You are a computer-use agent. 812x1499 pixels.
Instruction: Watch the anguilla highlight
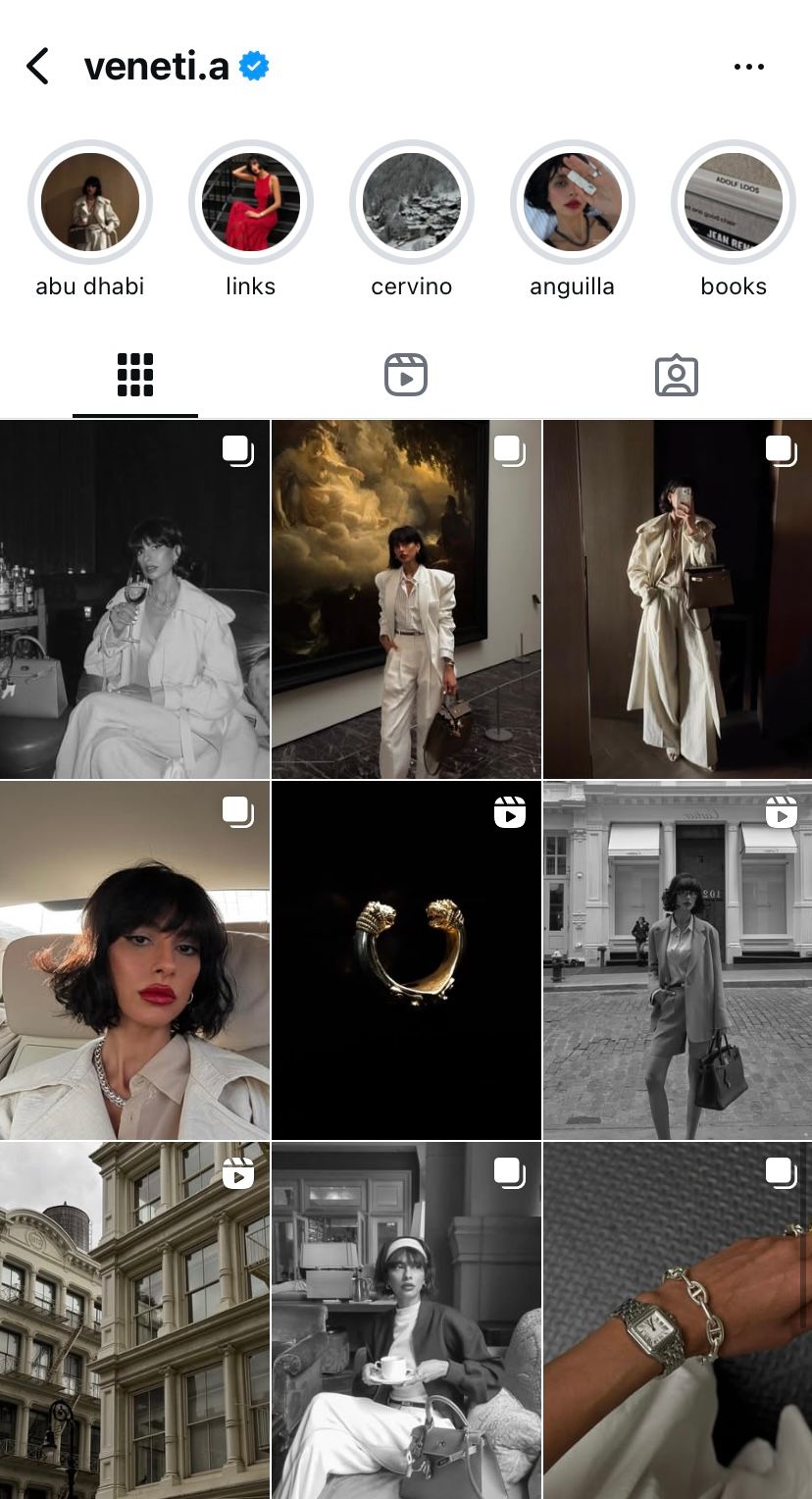(x=573, y=203)
